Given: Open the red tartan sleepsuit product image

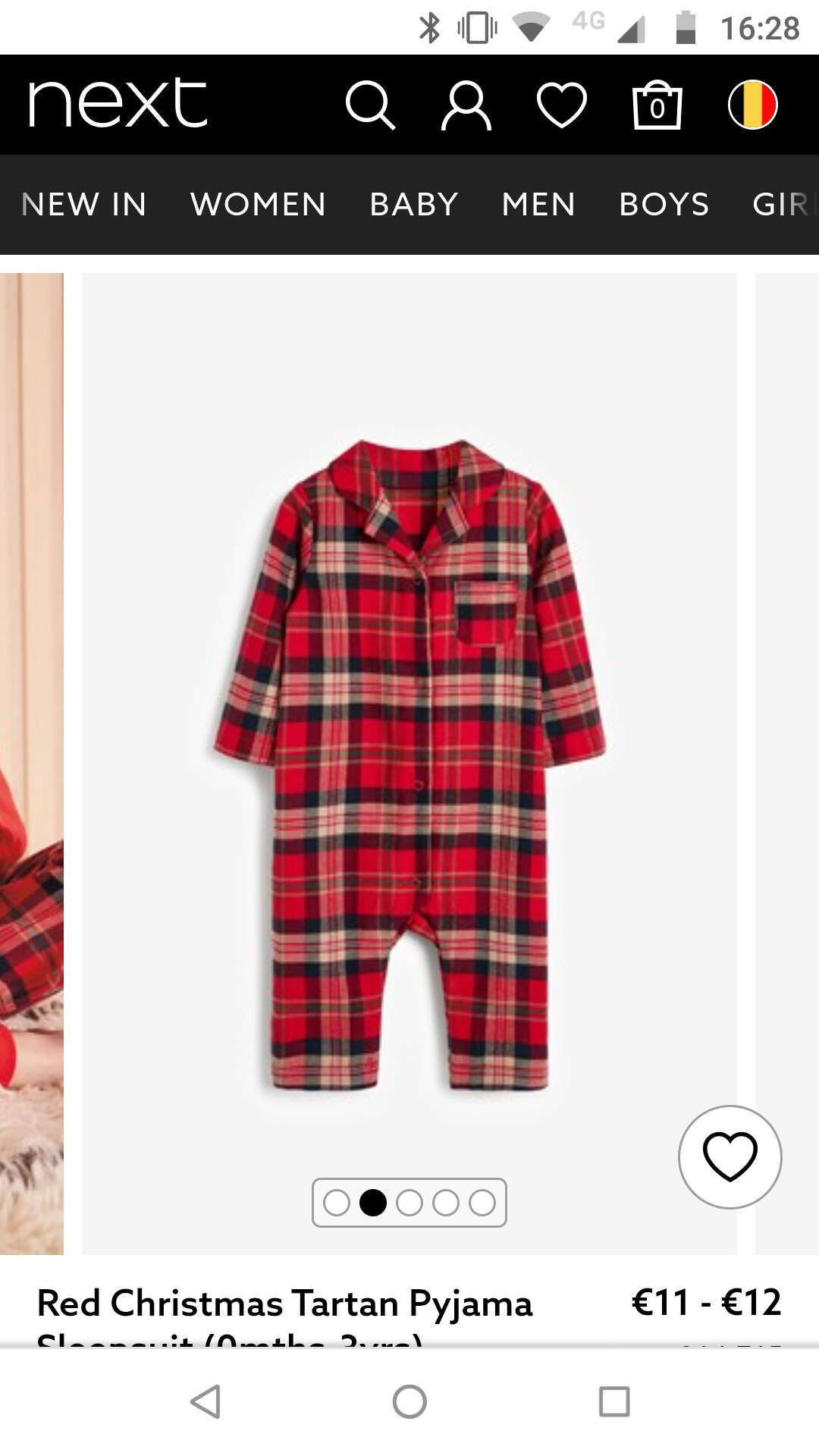Looking at the screenshot, I should coord(409,763).
